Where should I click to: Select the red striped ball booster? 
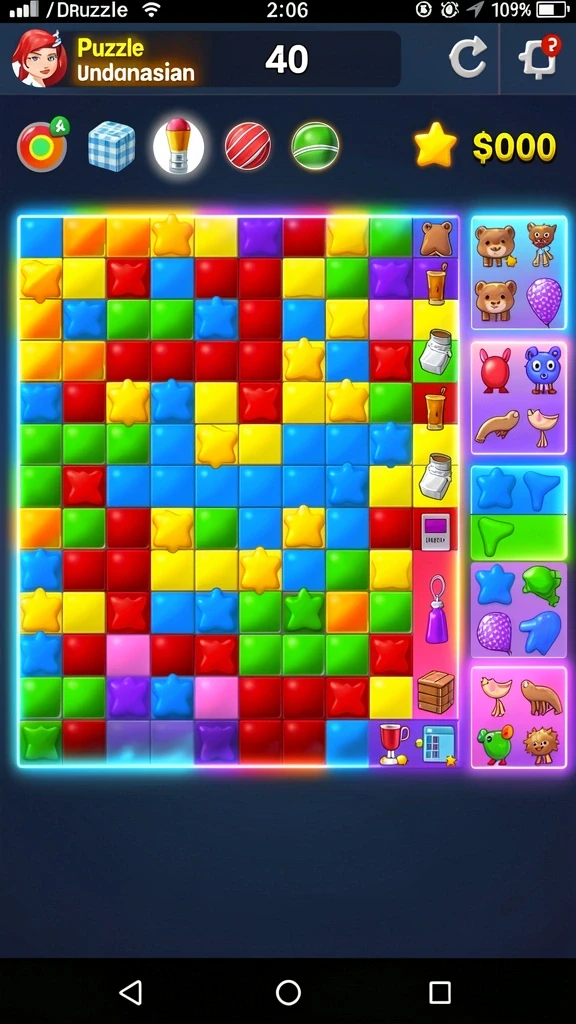[x=248, y=146]
